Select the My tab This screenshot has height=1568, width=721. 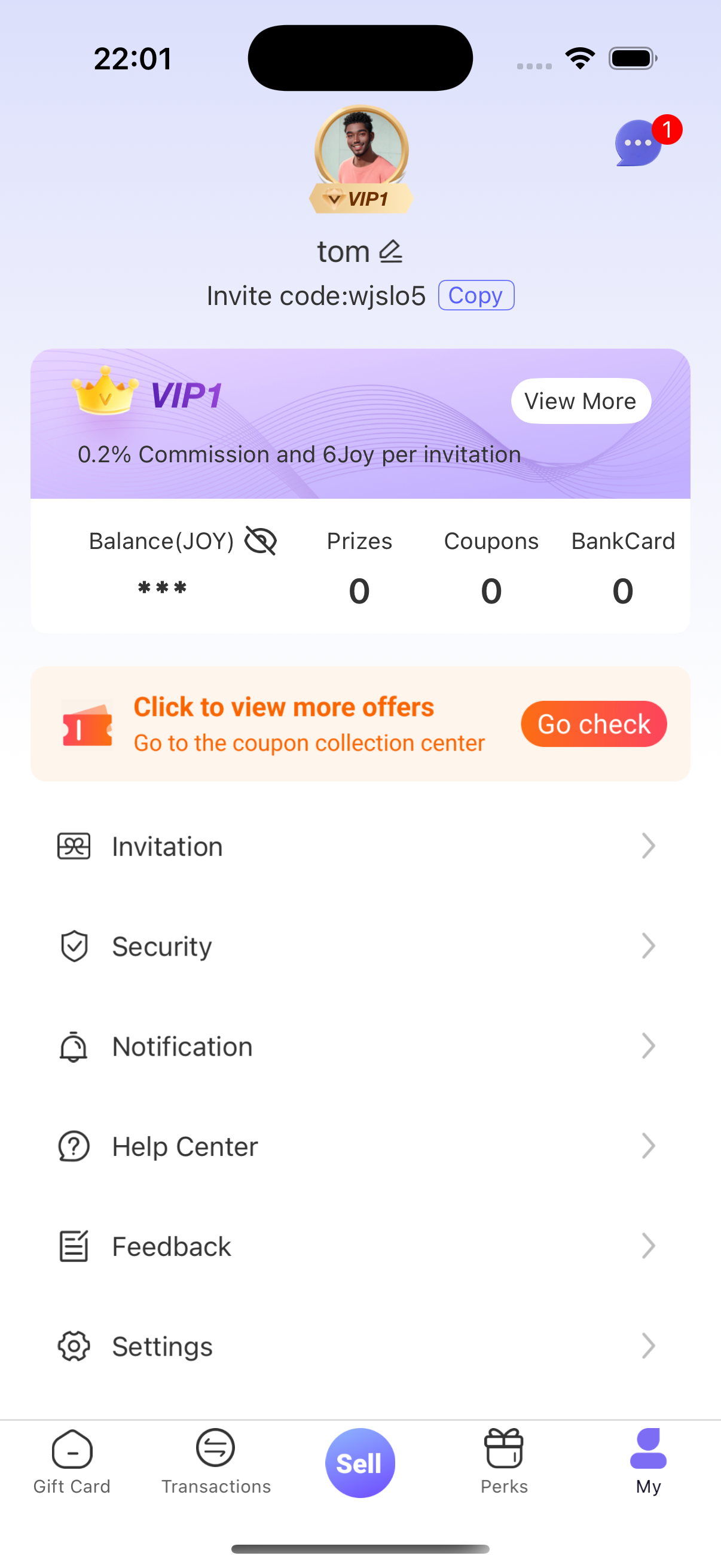tap(648, 1461)
